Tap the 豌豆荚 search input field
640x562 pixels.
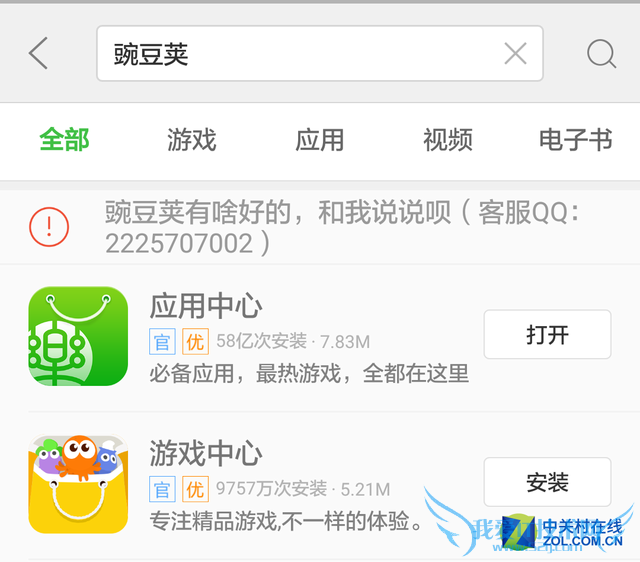pyautogui.click(x=300, y=54)
